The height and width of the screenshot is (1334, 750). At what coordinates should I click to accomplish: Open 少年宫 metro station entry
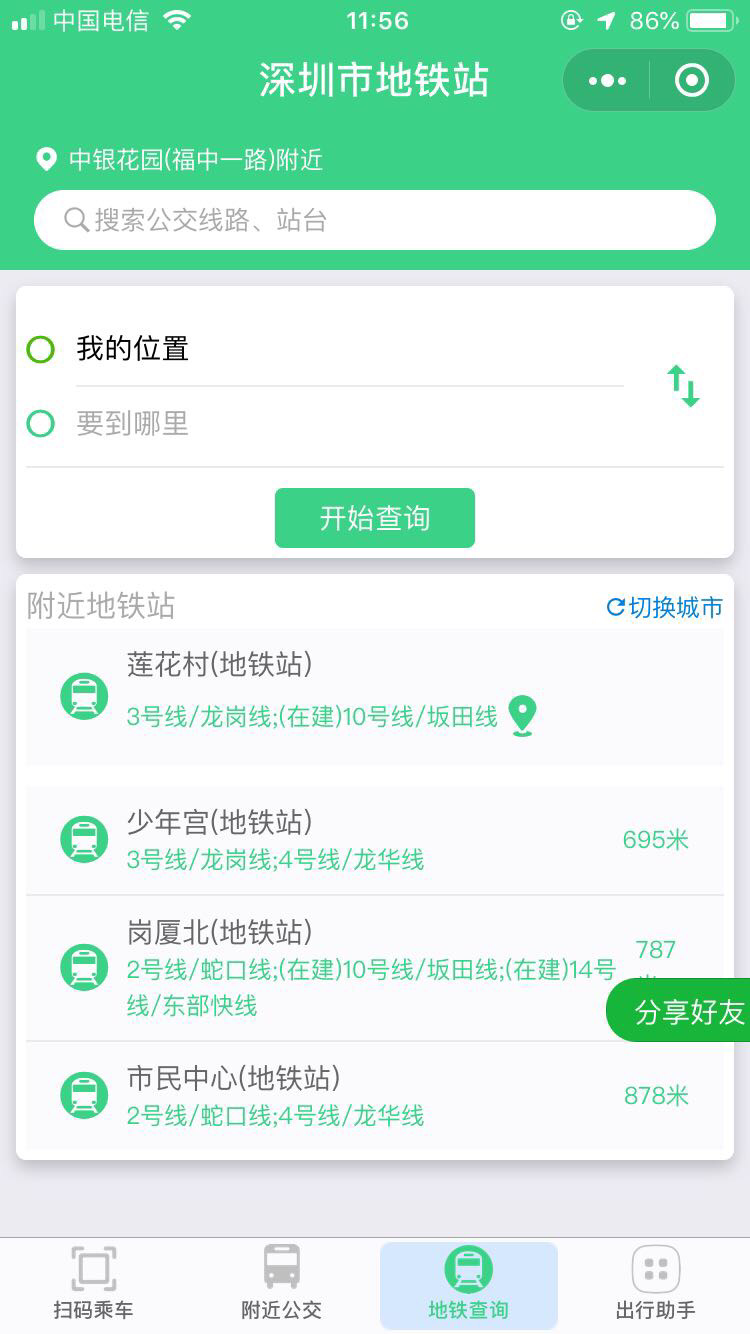(x=375, y=840)
